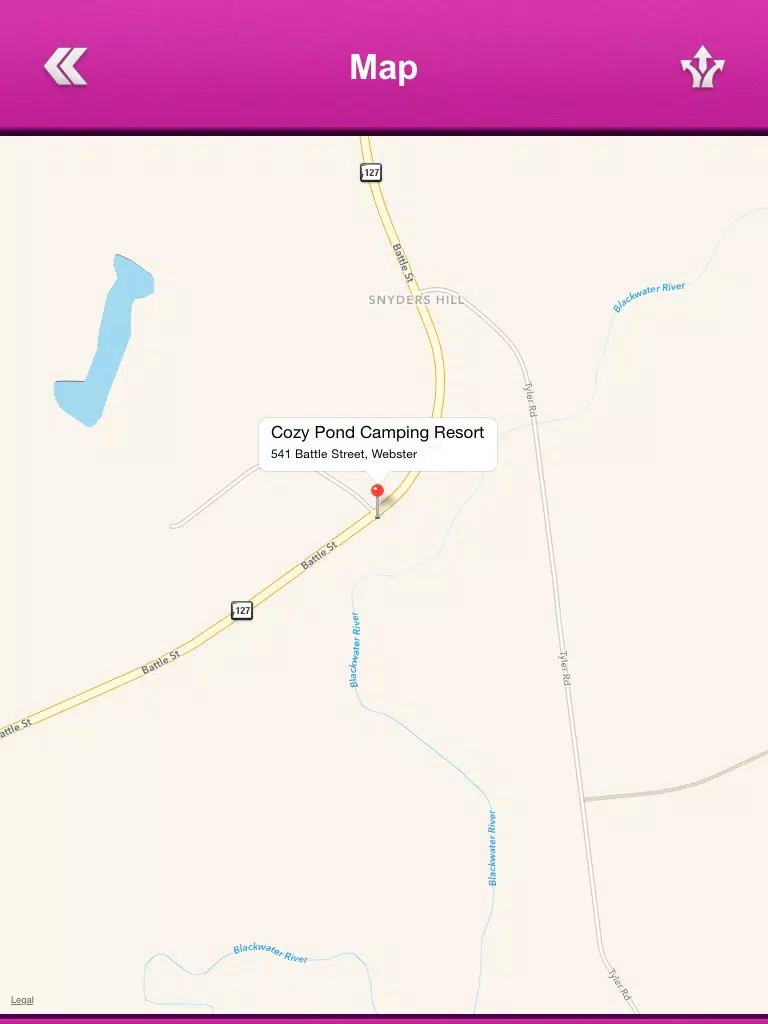The height and width of the screenshot is (1024, 768).
Task: Go back using the double-arrow icon
Action: pos(65,67)
